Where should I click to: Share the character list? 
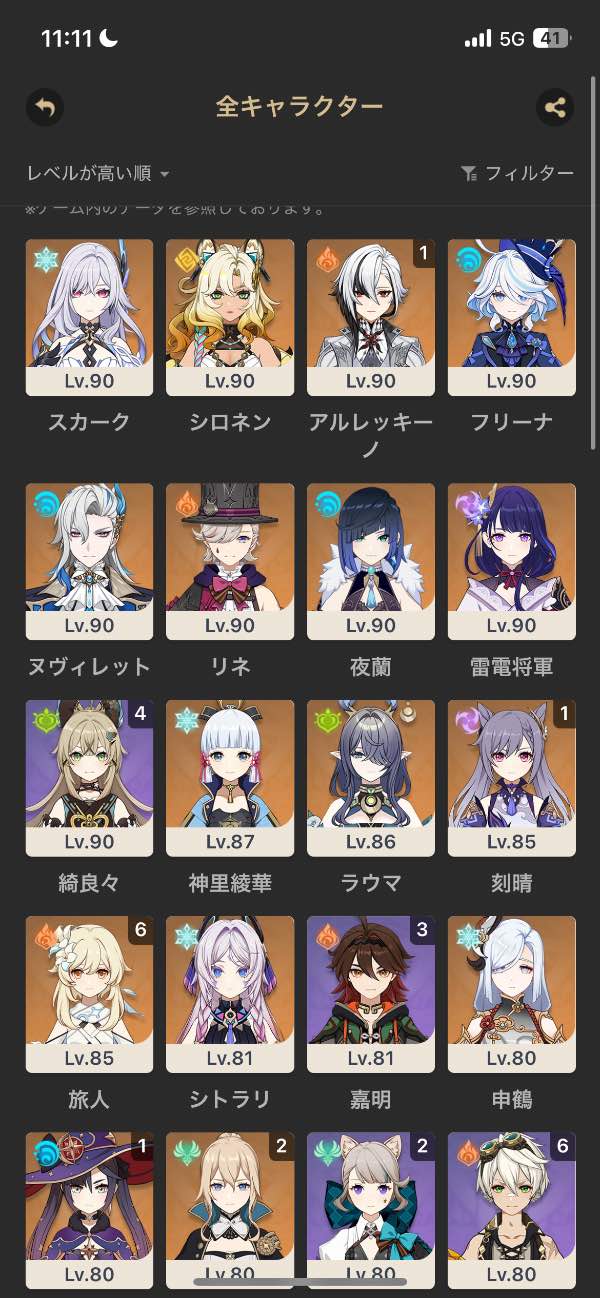point(555,107)
